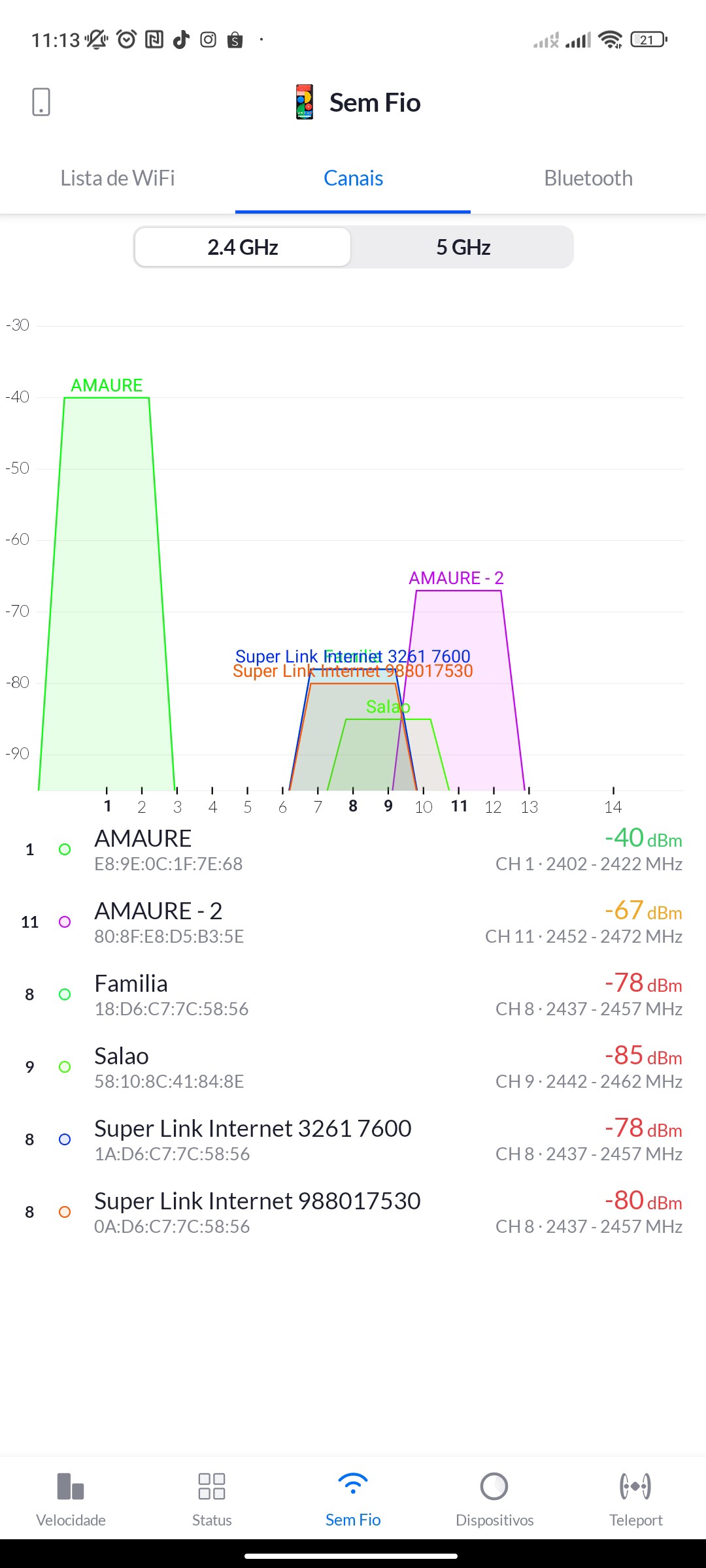This screenshot has width=706, height=1568.
Task: Open the AMAURE - 2 network row
Action: pyautogui.click(x=353, y=922)
